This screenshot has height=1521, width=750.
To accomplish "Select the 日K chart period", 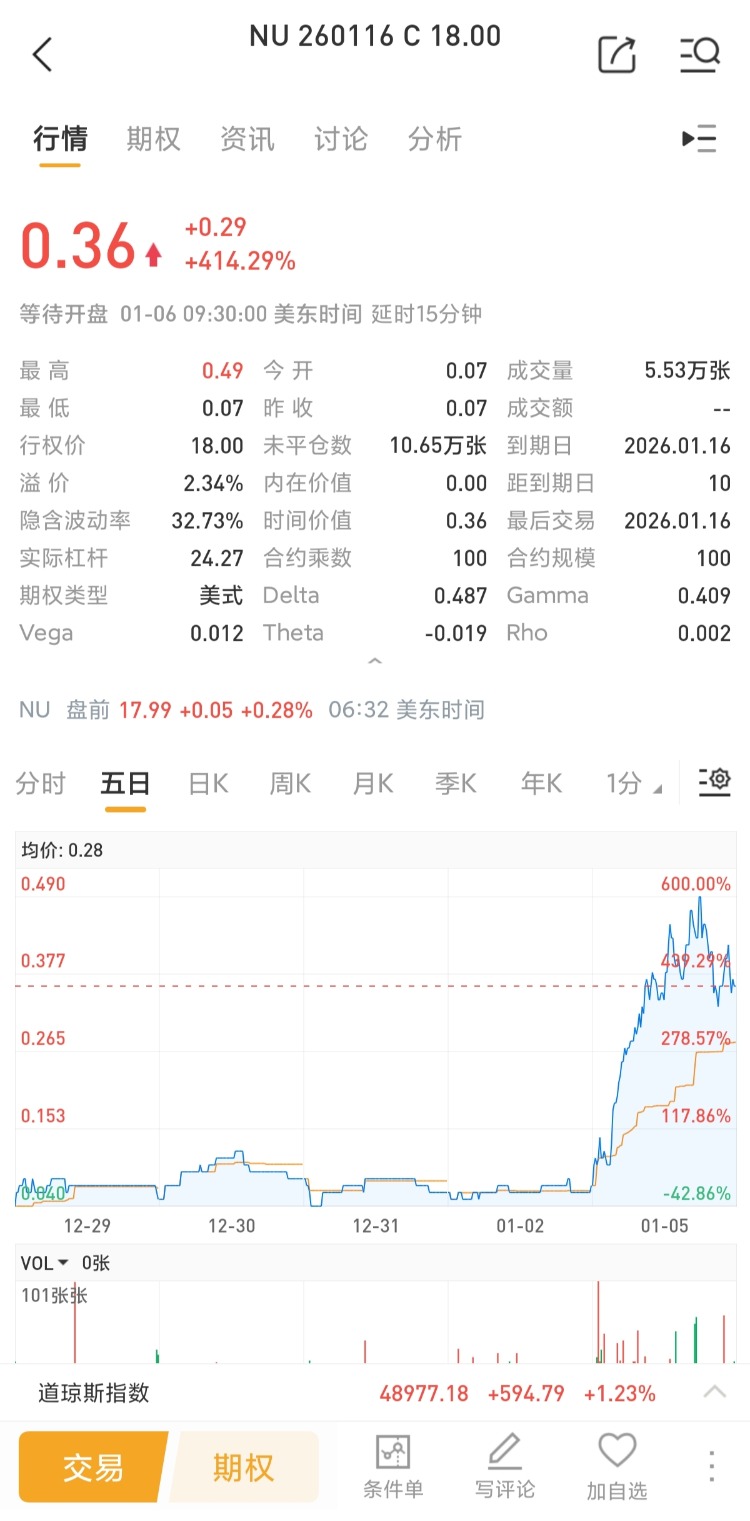I will (x=208, y=783).
